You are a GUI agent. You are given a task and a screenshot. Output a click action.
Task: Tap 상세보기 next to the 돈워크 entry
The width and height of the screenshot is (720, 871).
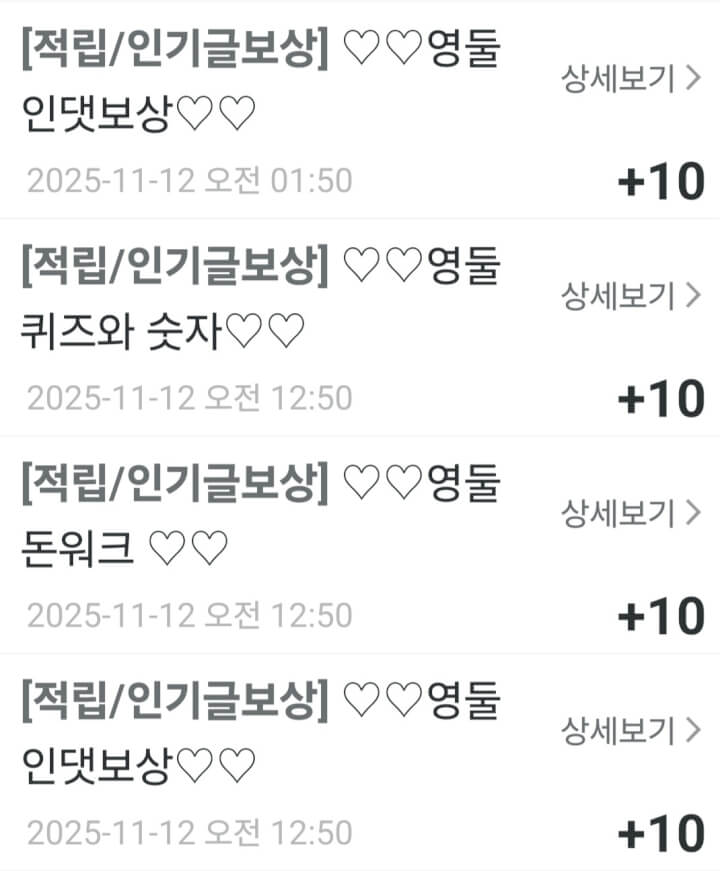(x=631, y=514)
